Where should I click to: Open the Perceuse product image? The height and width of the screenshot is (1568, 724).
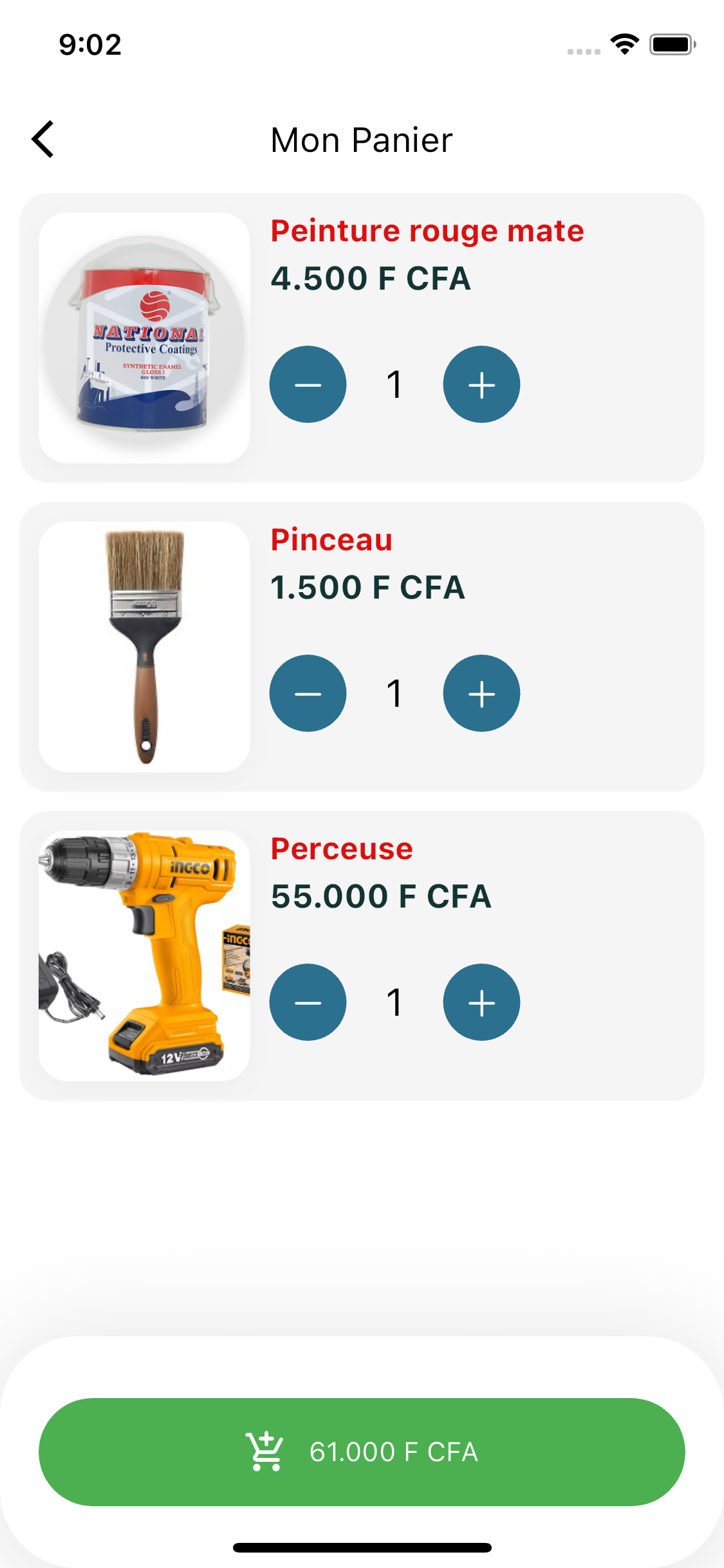pos(144,956)
